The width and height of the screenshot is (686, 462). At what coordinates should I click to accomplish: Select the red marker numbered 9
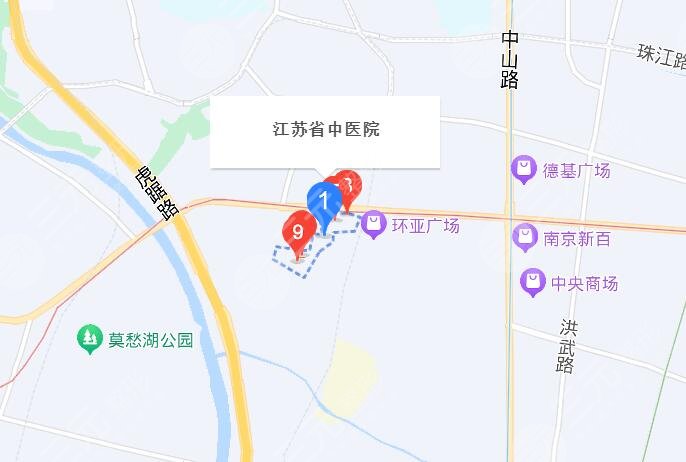[x=297, y=231]
